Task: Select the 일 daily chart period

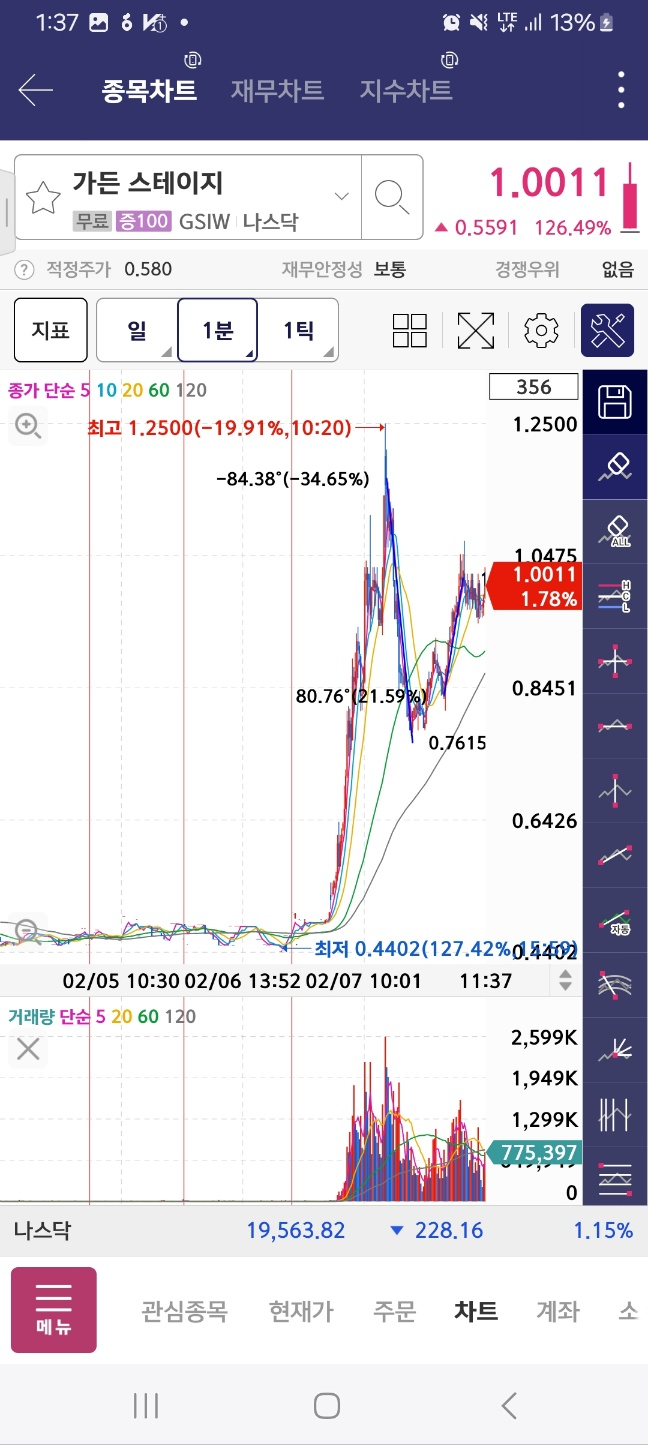Action: (137, 330)
